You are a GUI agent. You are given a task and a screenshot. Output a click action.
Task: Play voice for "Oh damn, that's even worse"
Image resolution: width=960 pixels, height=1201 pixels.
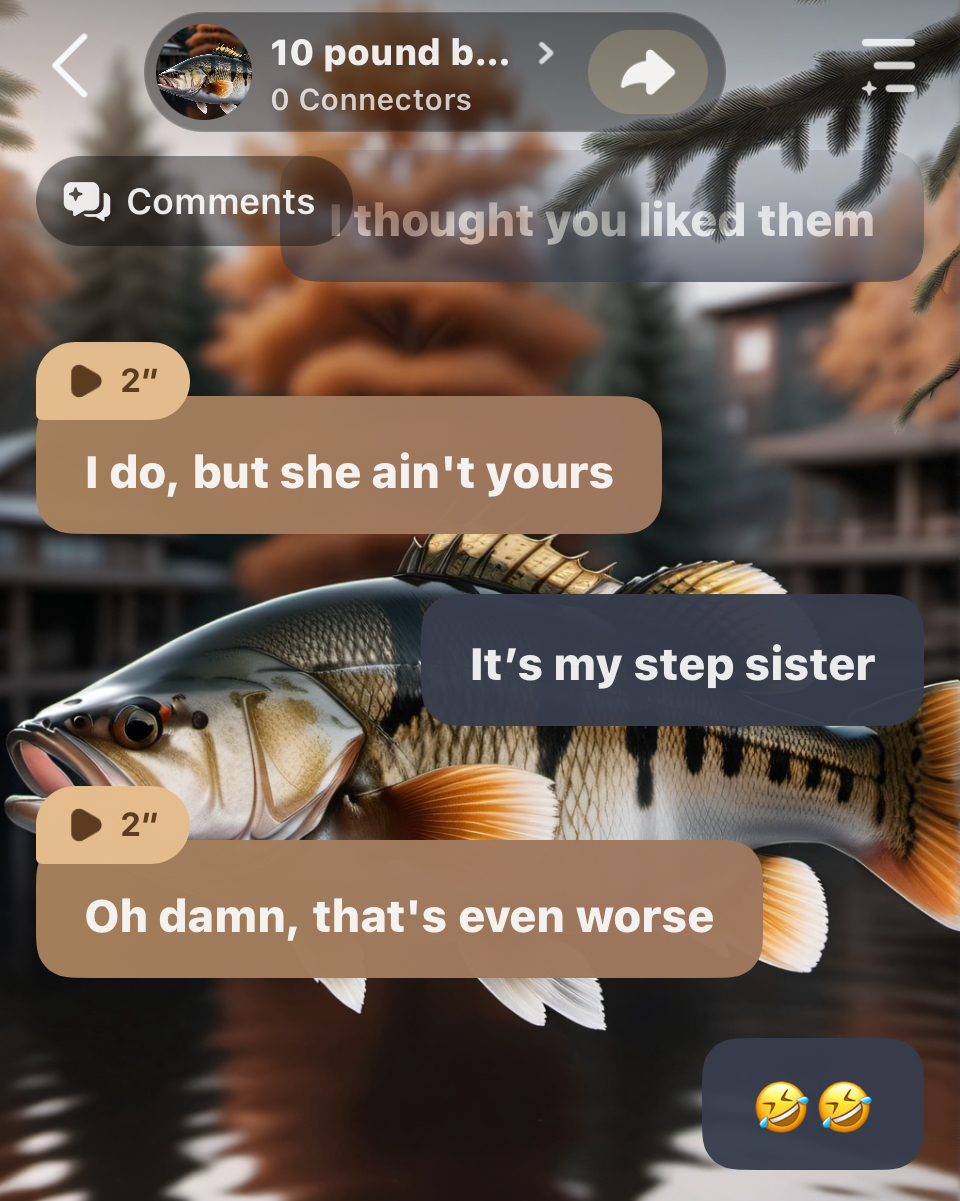(x=112, y=825)
